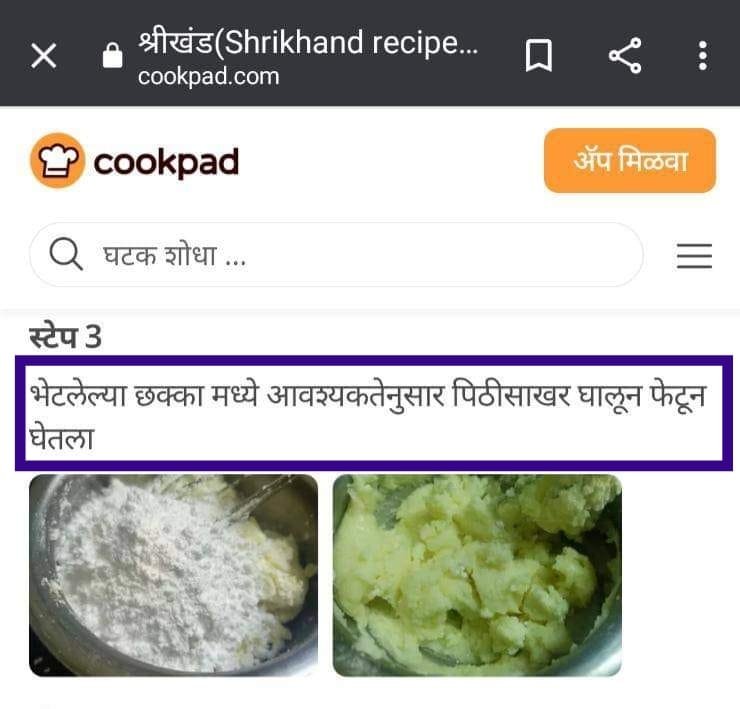740x709 pixels.
Task: View the whisked yellow mixture photo
Action: coord(477,575)
